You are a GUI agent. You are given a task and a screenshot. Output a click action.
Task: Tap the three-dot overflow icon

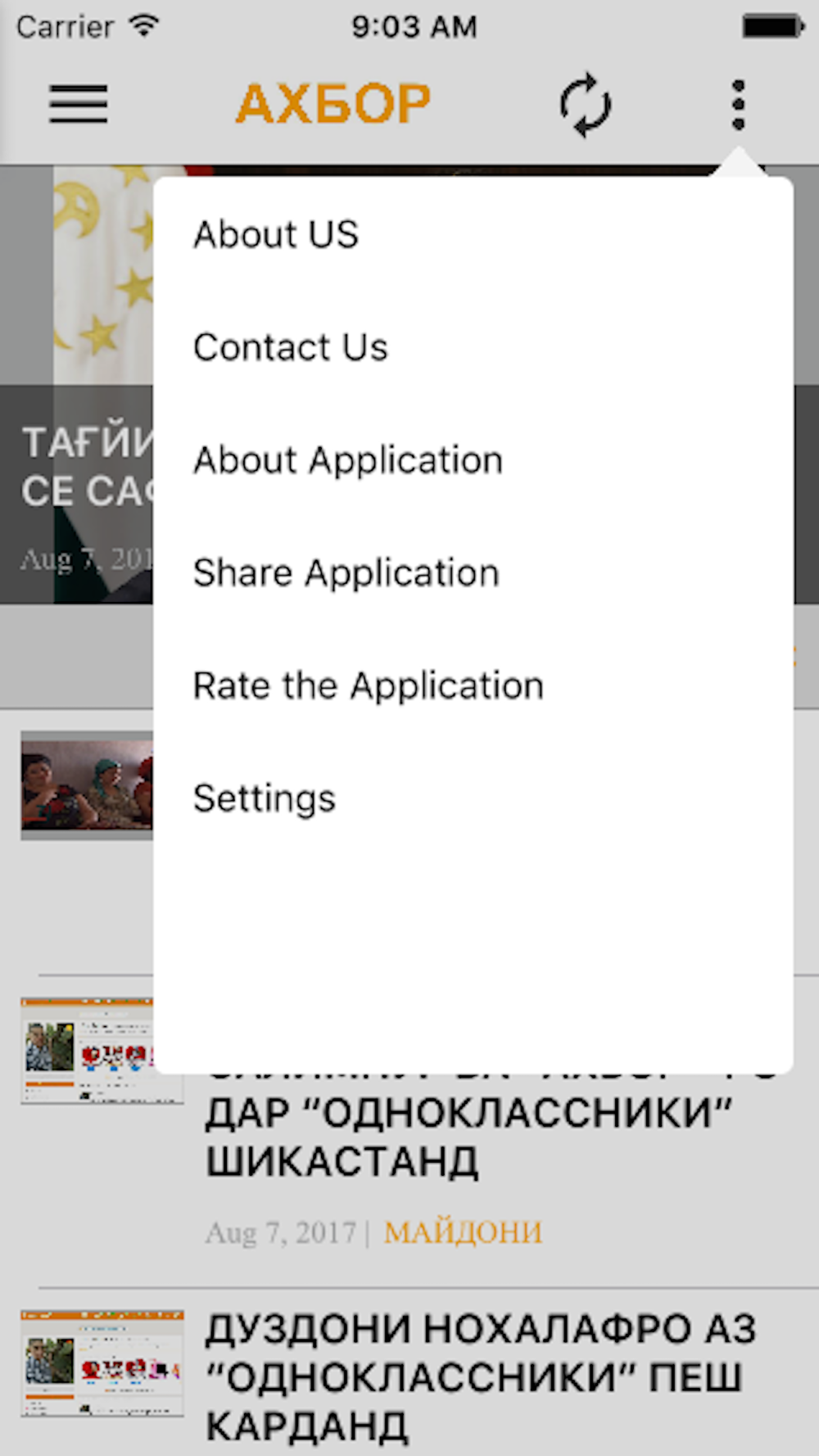pyautogui.click(x=738, y=105)
